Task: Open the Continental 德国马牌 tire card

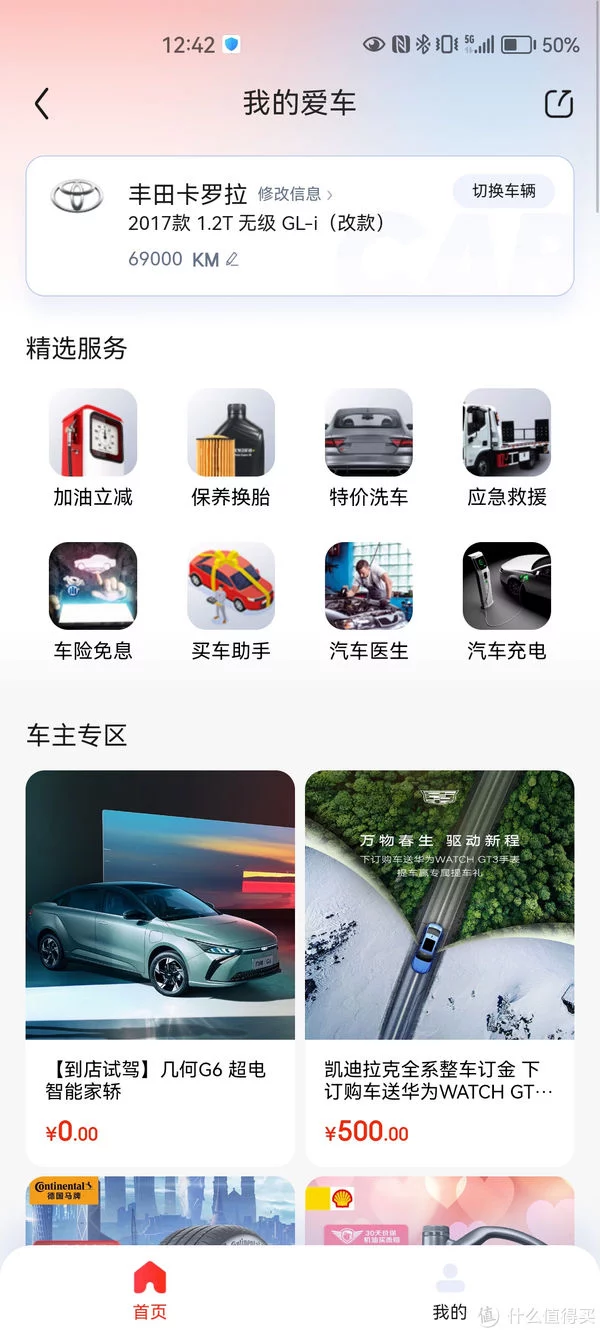Action: [x=160, y=1210]
